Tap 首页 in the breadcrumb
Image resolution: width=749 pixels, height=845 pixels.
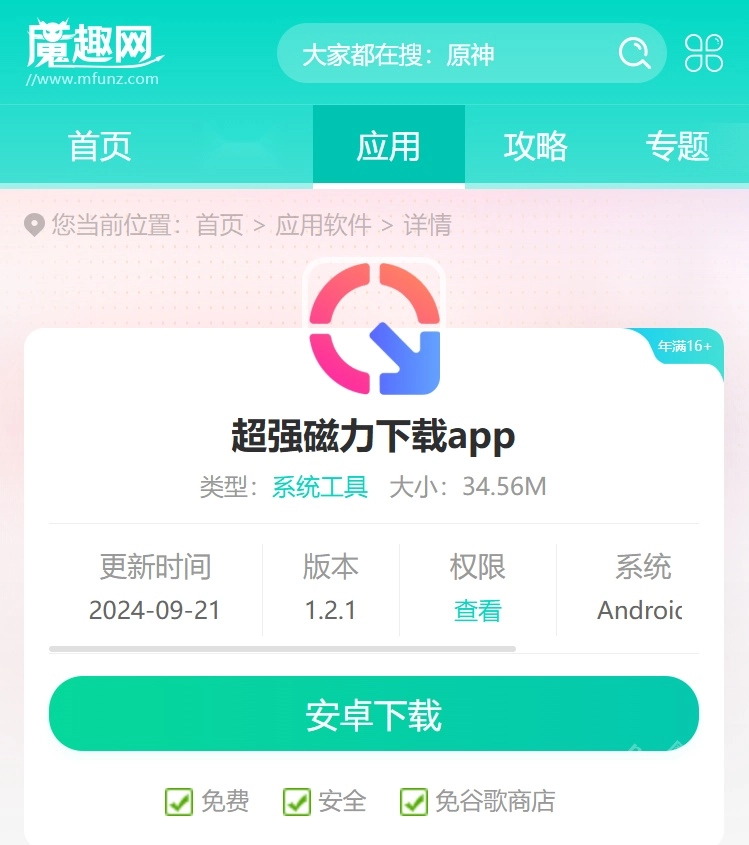click(x=219, y=225)
